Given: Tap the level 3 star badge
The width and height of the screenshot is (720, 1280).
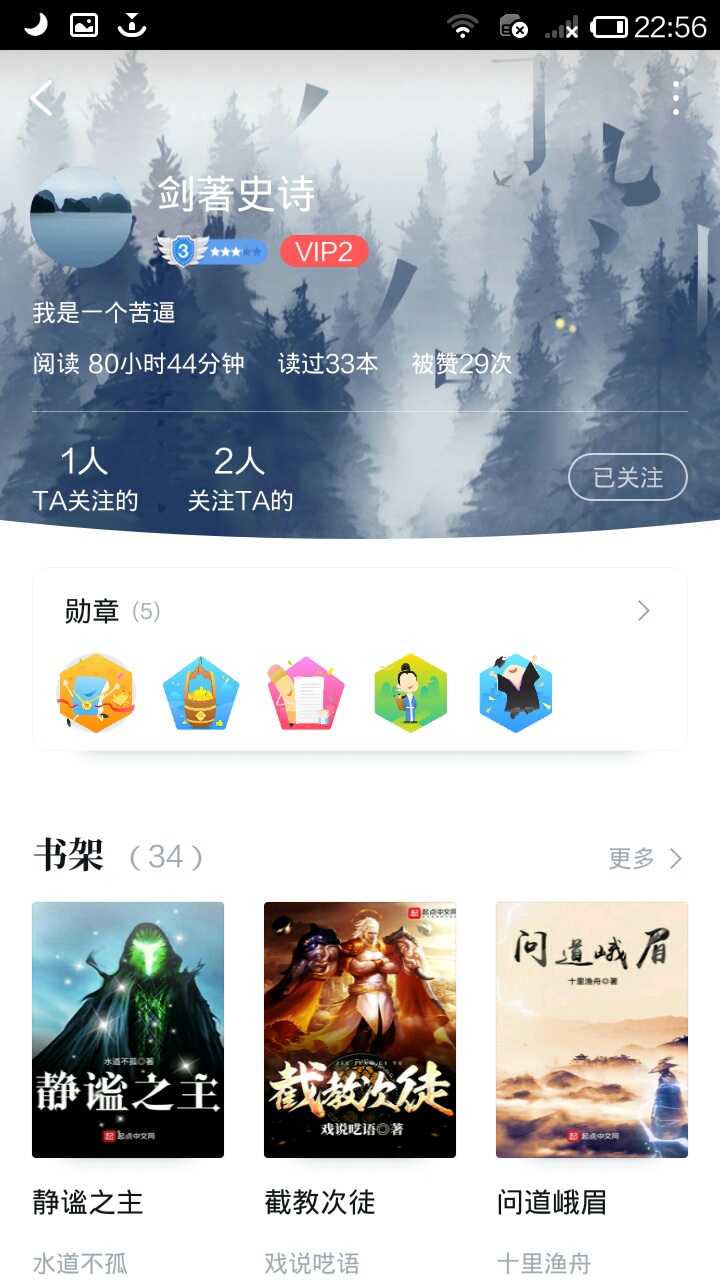Looking at the screenshot, I should pos(213,252).
